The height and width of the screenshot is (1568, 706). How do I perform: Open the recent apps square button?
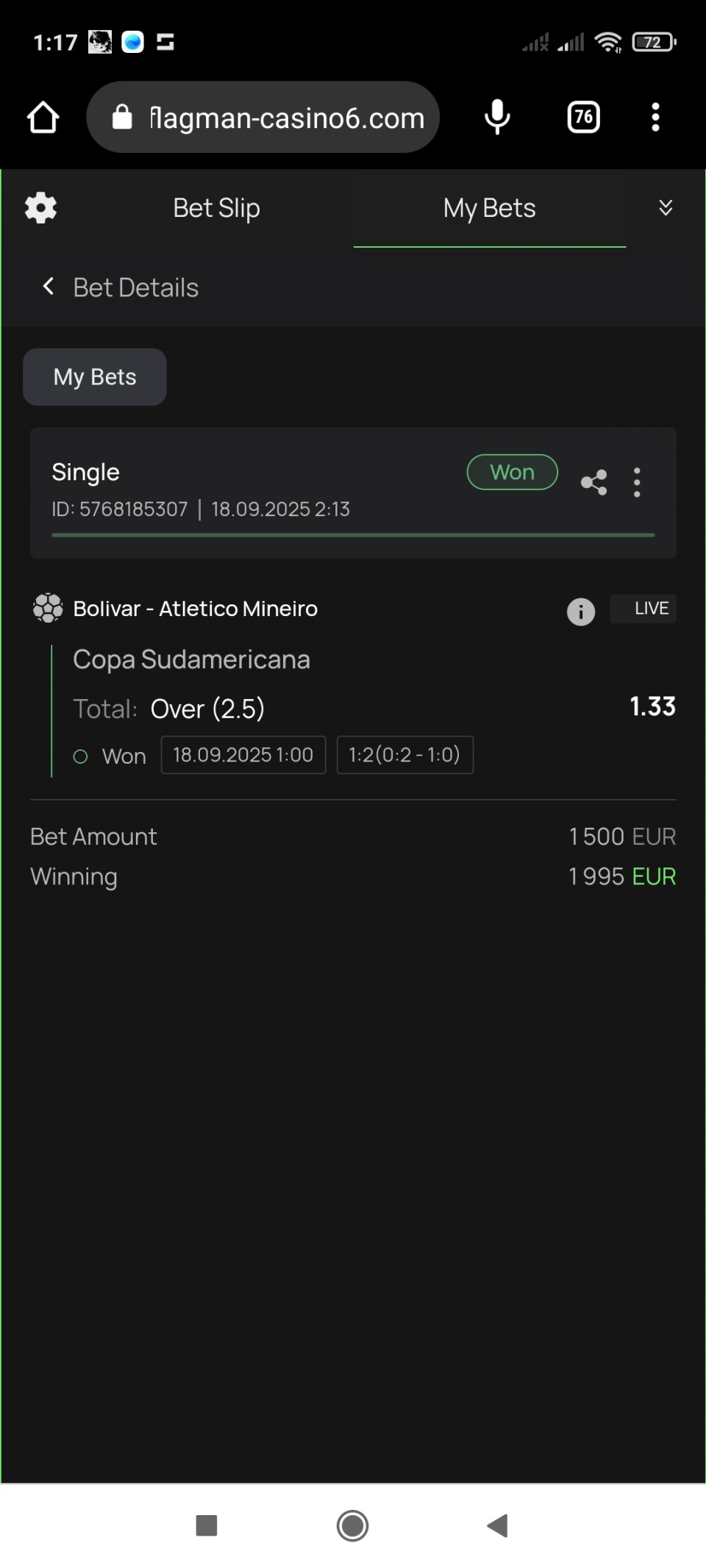point(207,1525)
